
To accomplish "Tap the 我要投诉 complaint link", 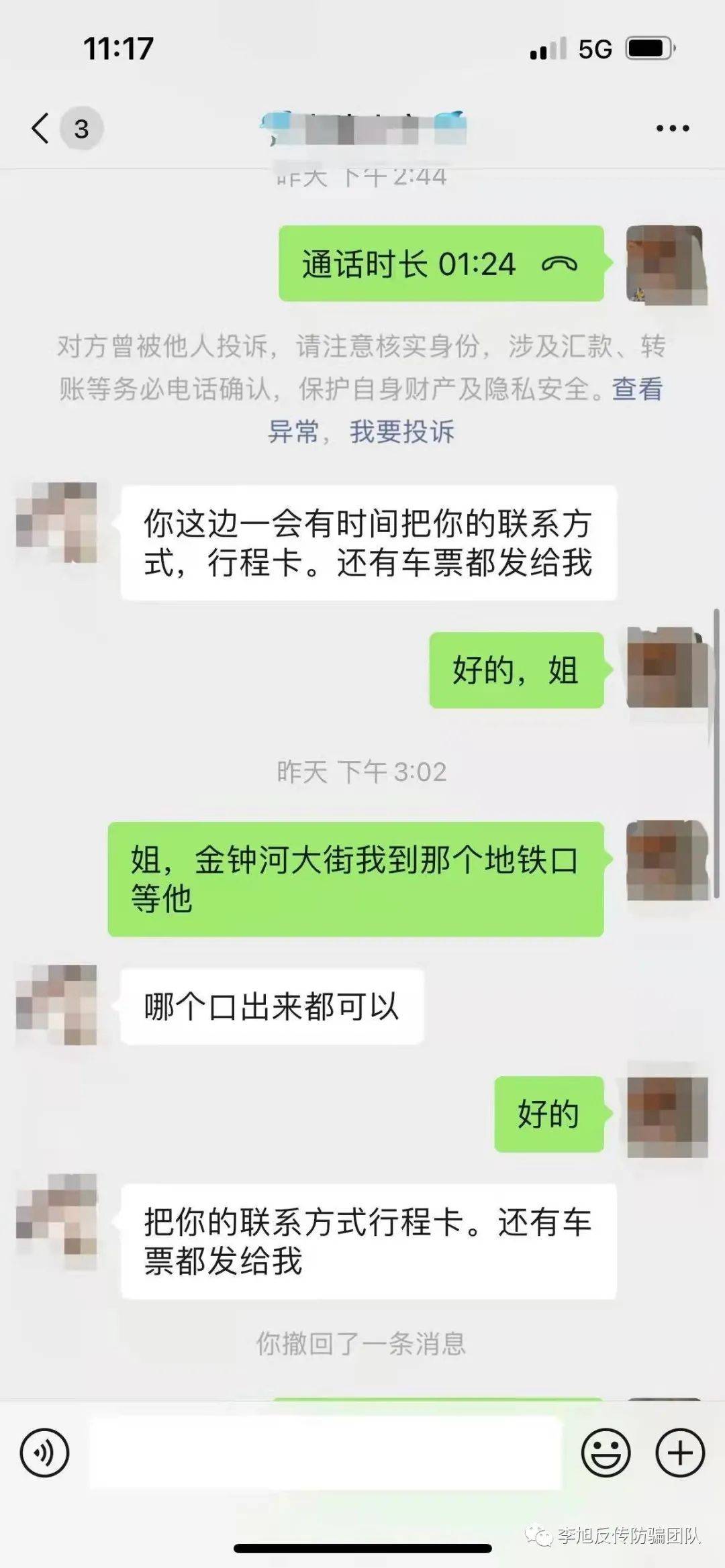I will click(401, 431).
